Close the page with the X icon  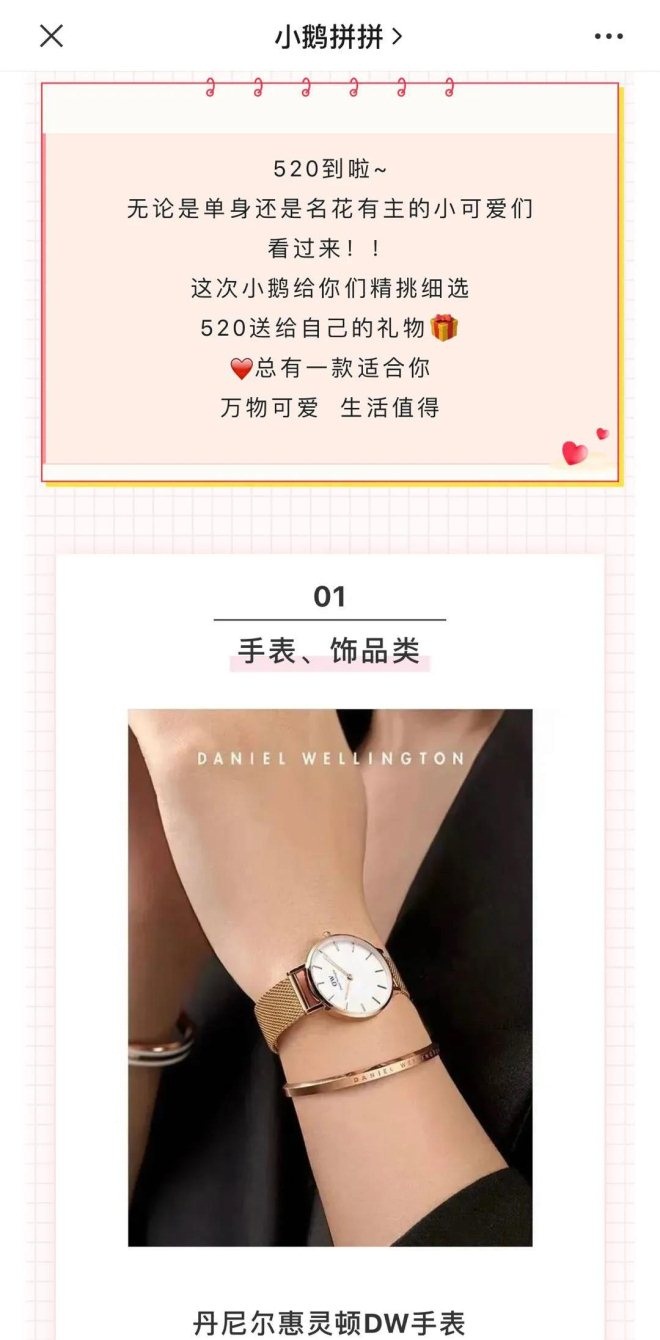tap(51, 36)
